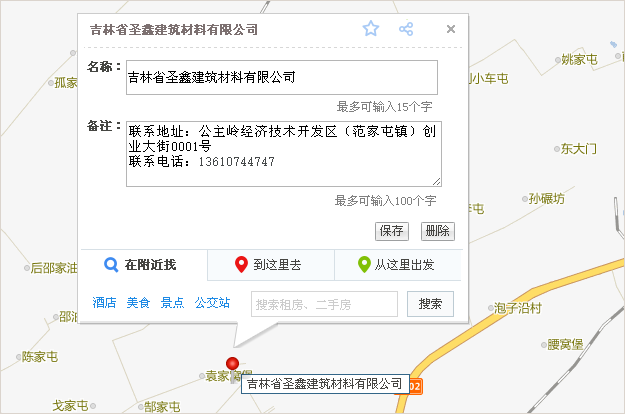Close the info popup
The image size is (625, 414).
pos(451,29)
